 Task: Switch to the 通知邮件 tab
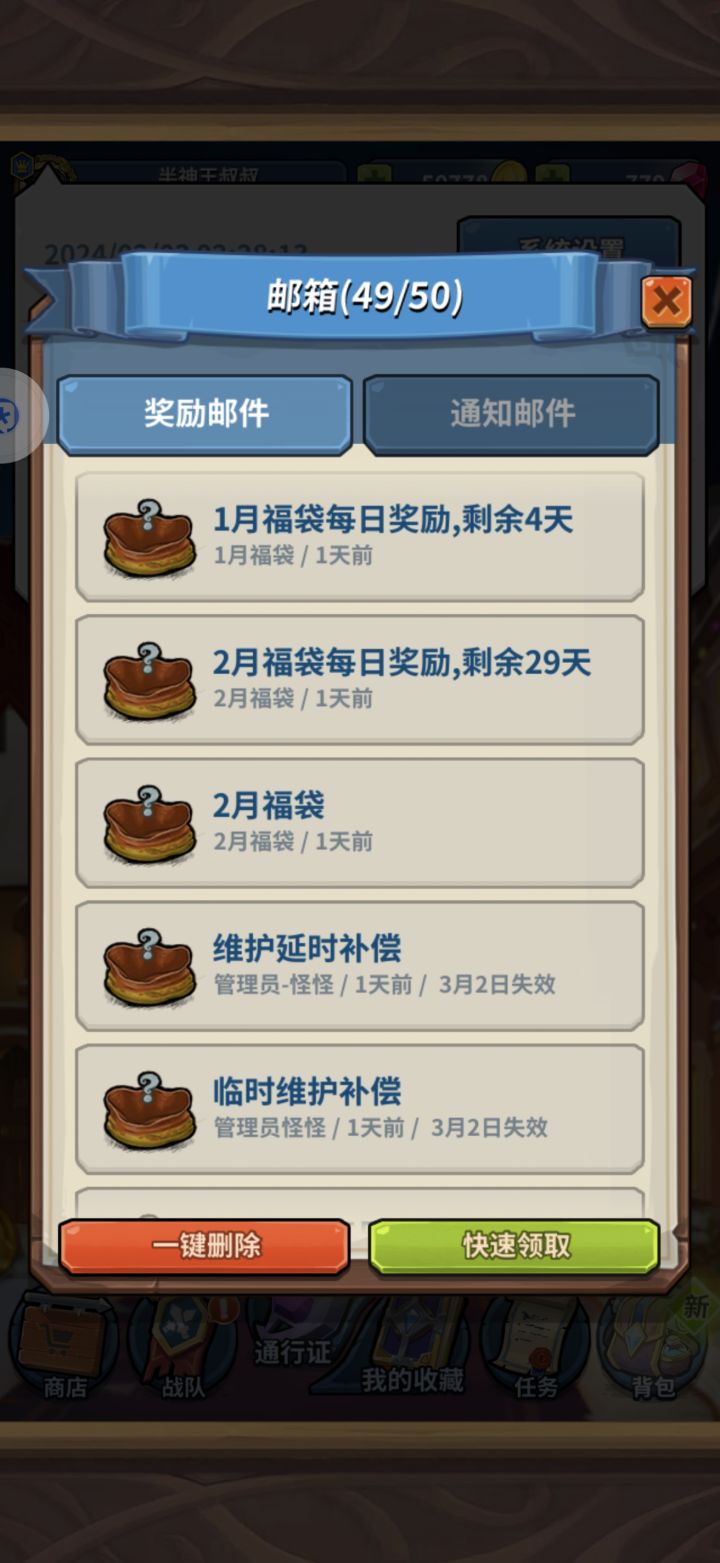tap(511, 413)
